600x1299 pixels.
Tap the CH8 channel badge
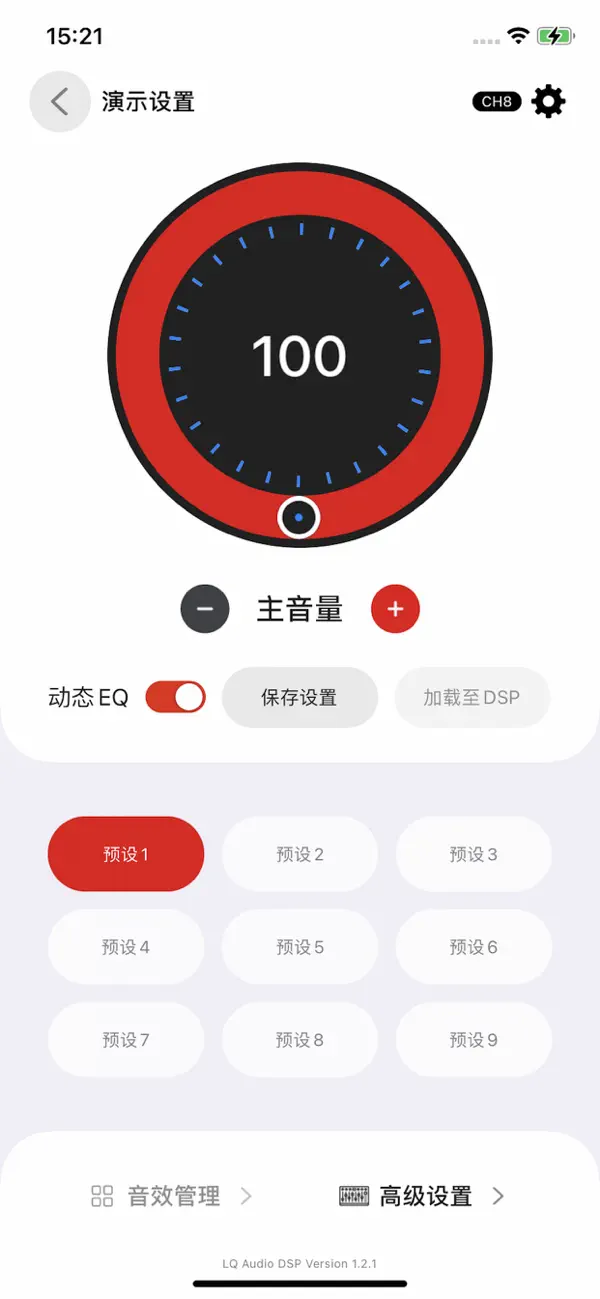pos(497,102)
